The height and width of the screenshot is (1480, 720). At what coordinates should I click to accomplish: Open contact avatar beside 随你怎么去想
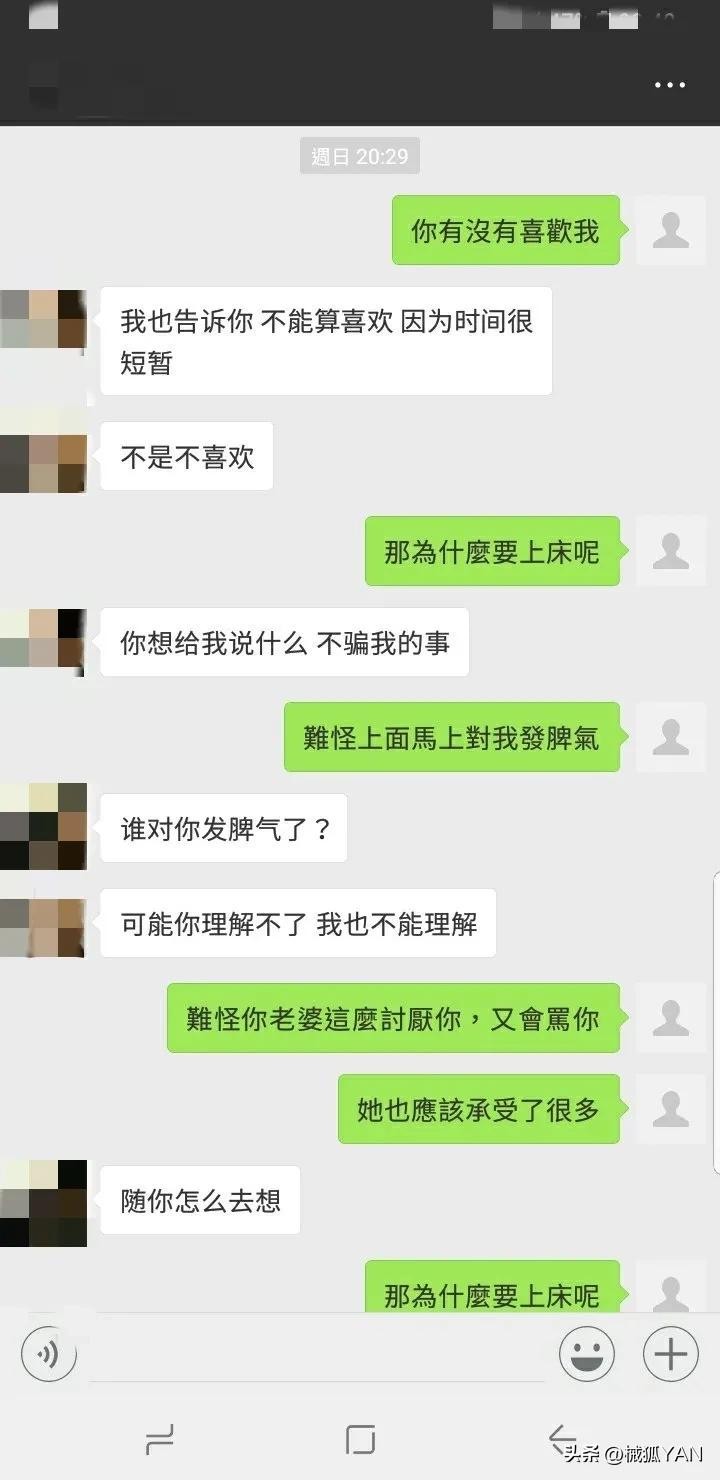click(x=42, y=1202)
